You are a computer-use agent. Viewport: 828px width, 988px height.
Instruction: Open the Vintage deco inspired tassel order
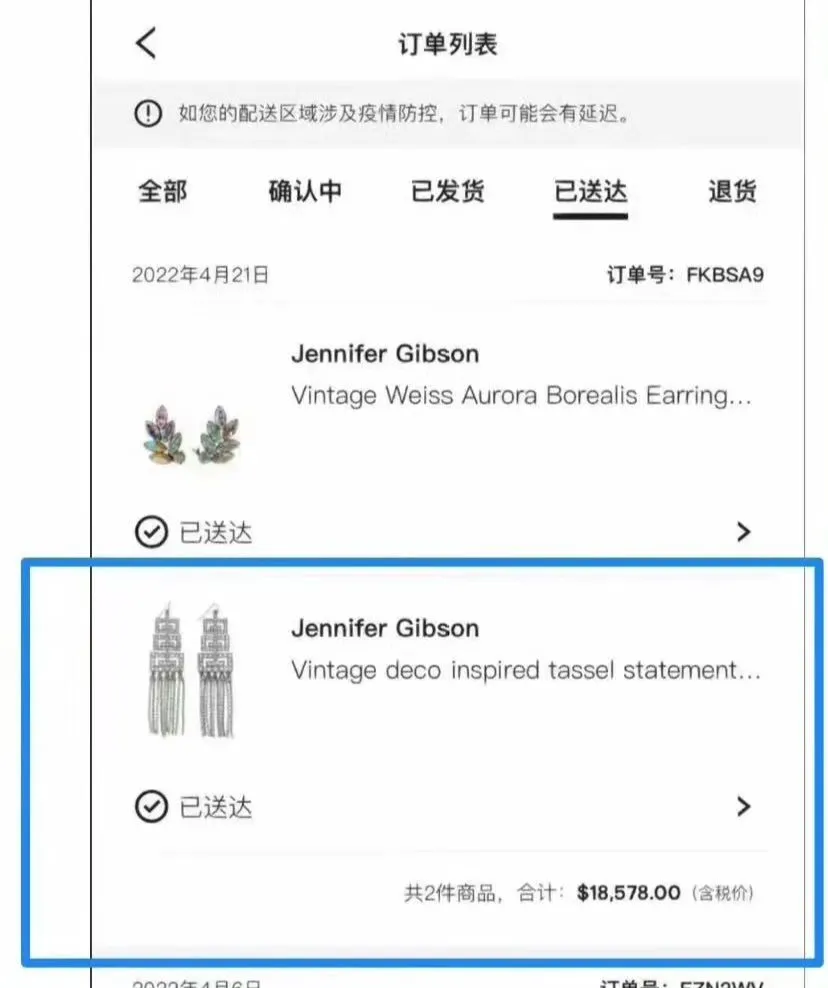[525, 670]
